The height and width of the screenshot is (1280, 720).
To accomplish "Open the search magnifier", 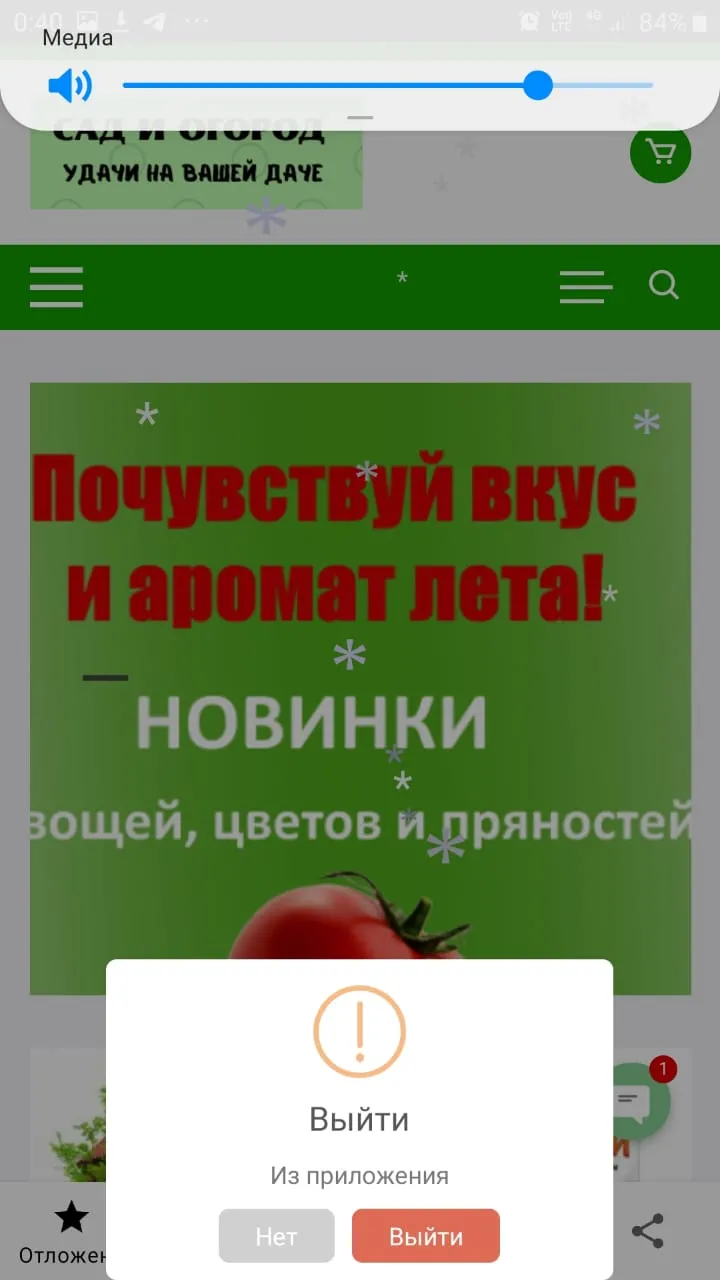I will [664, 286].
